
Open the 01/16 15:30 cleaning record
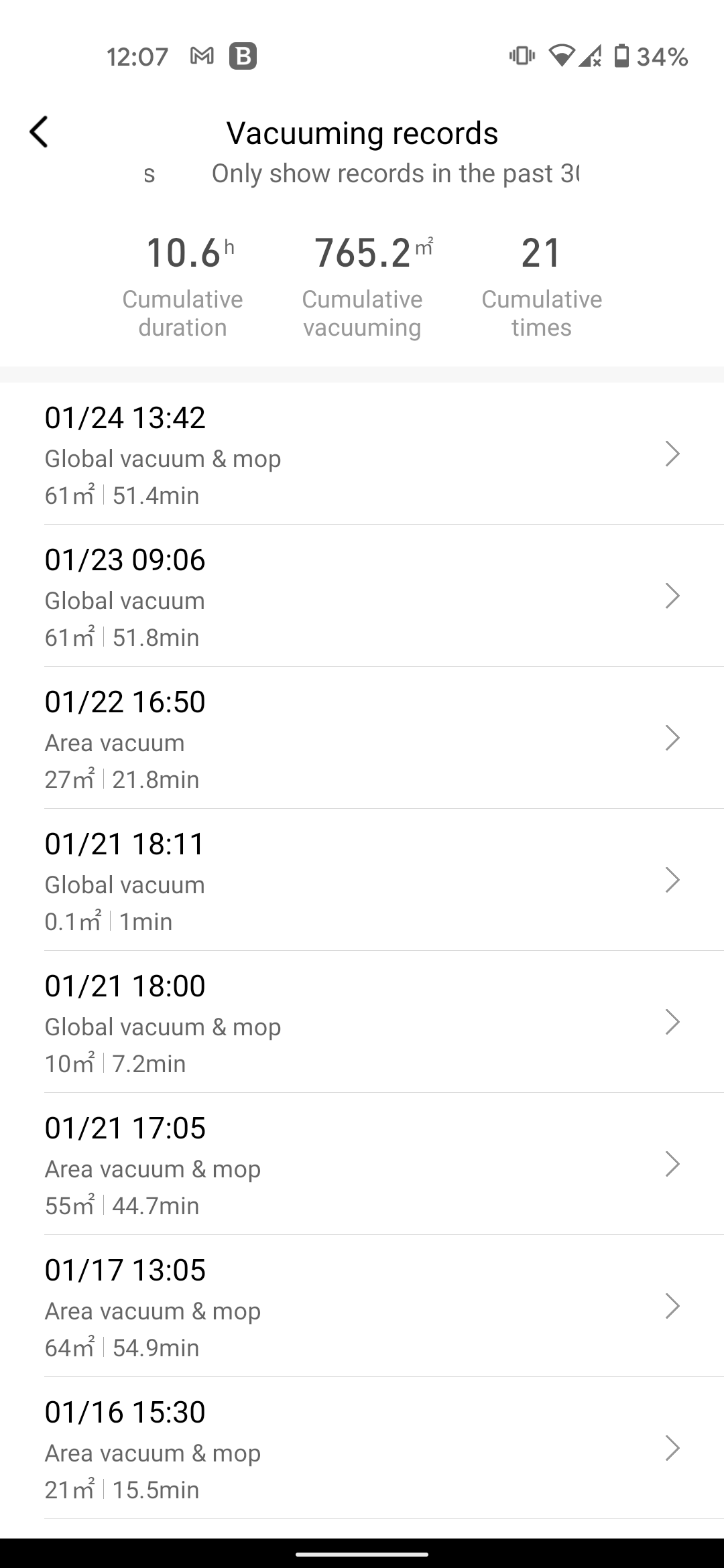(x=362, y=1448)
